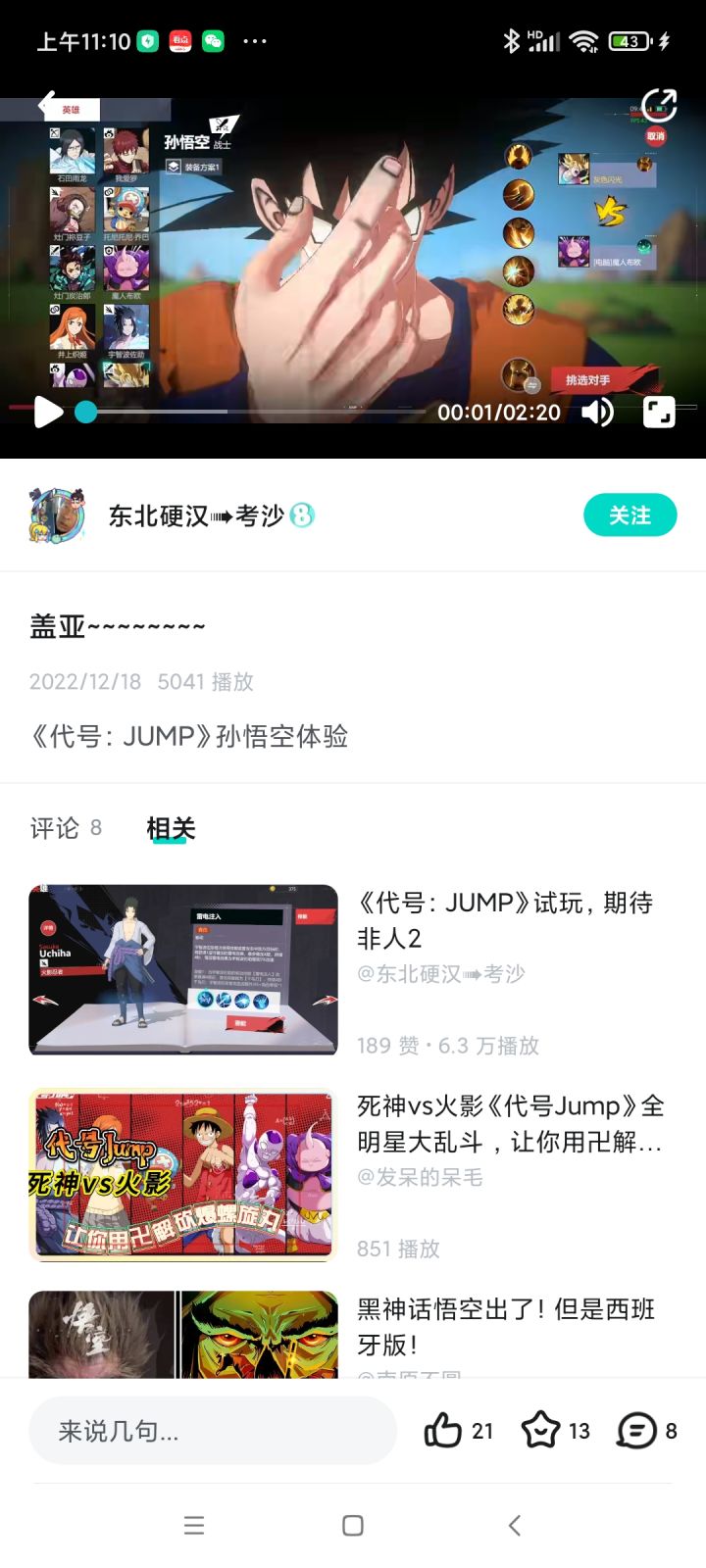Return to the home screen

pyautogui.click(x=353, y=1525)
